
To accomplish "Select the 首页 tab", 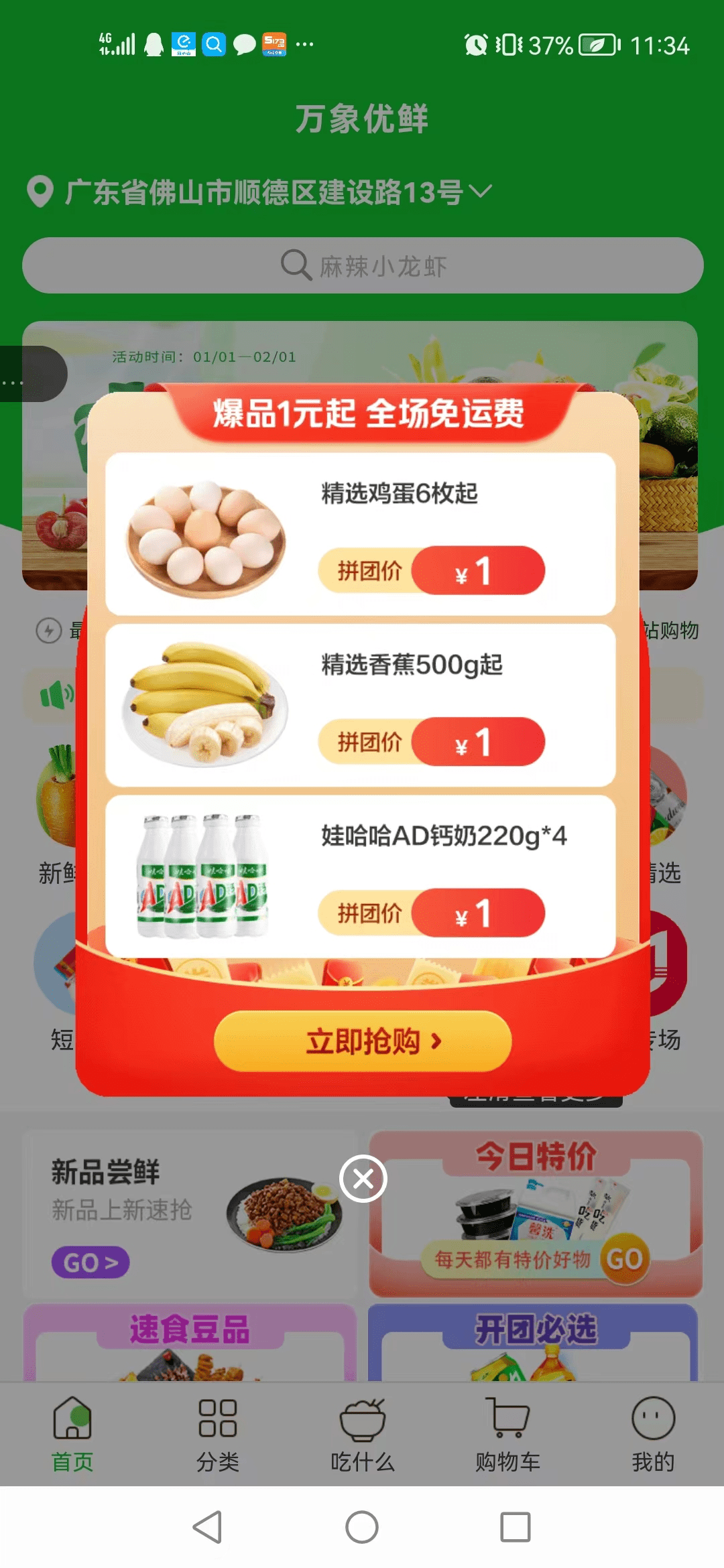I will [x=72, y=1434].
